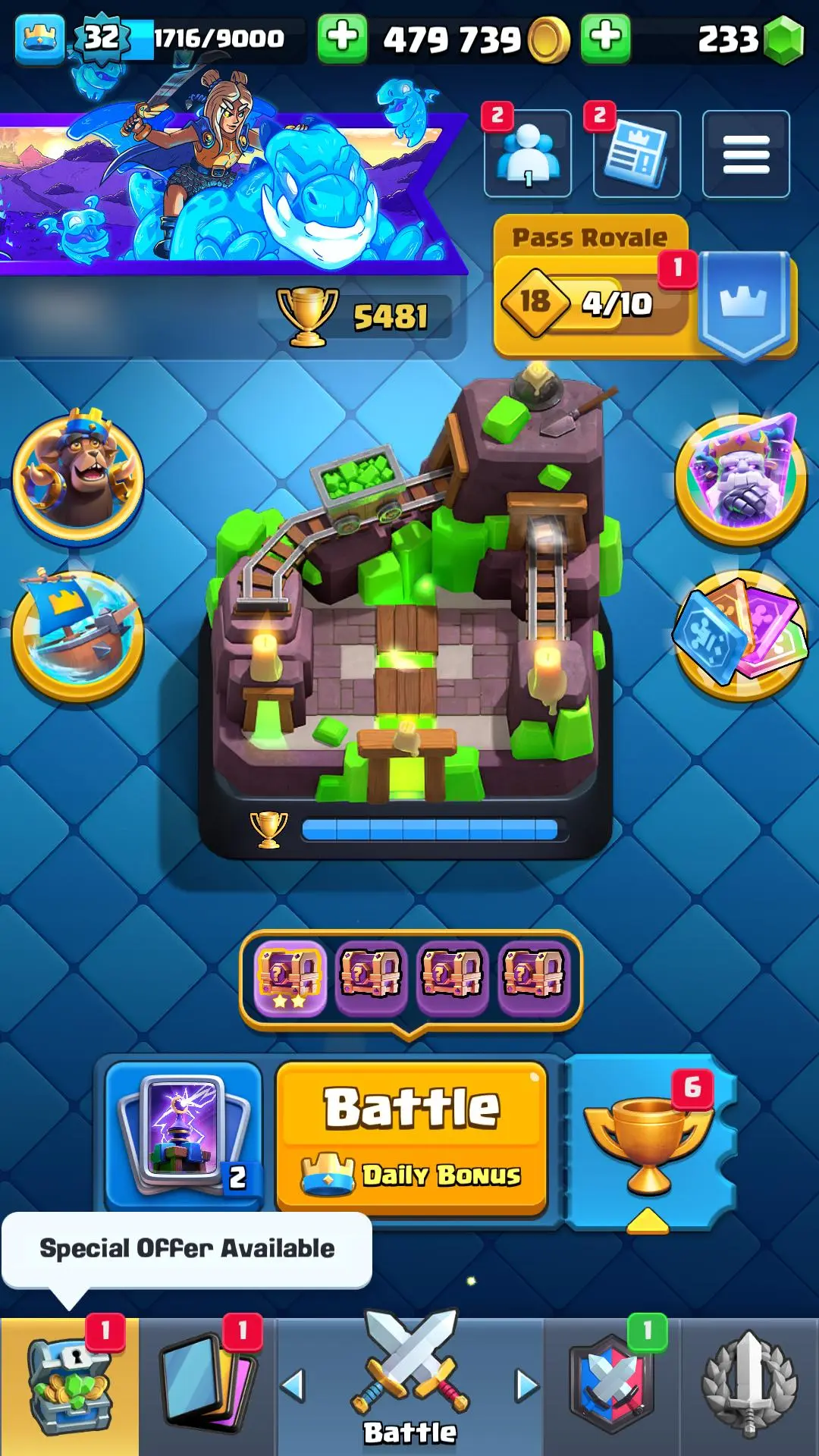
Task: Open the friends and social icon
Action: (x=528, y=154)
